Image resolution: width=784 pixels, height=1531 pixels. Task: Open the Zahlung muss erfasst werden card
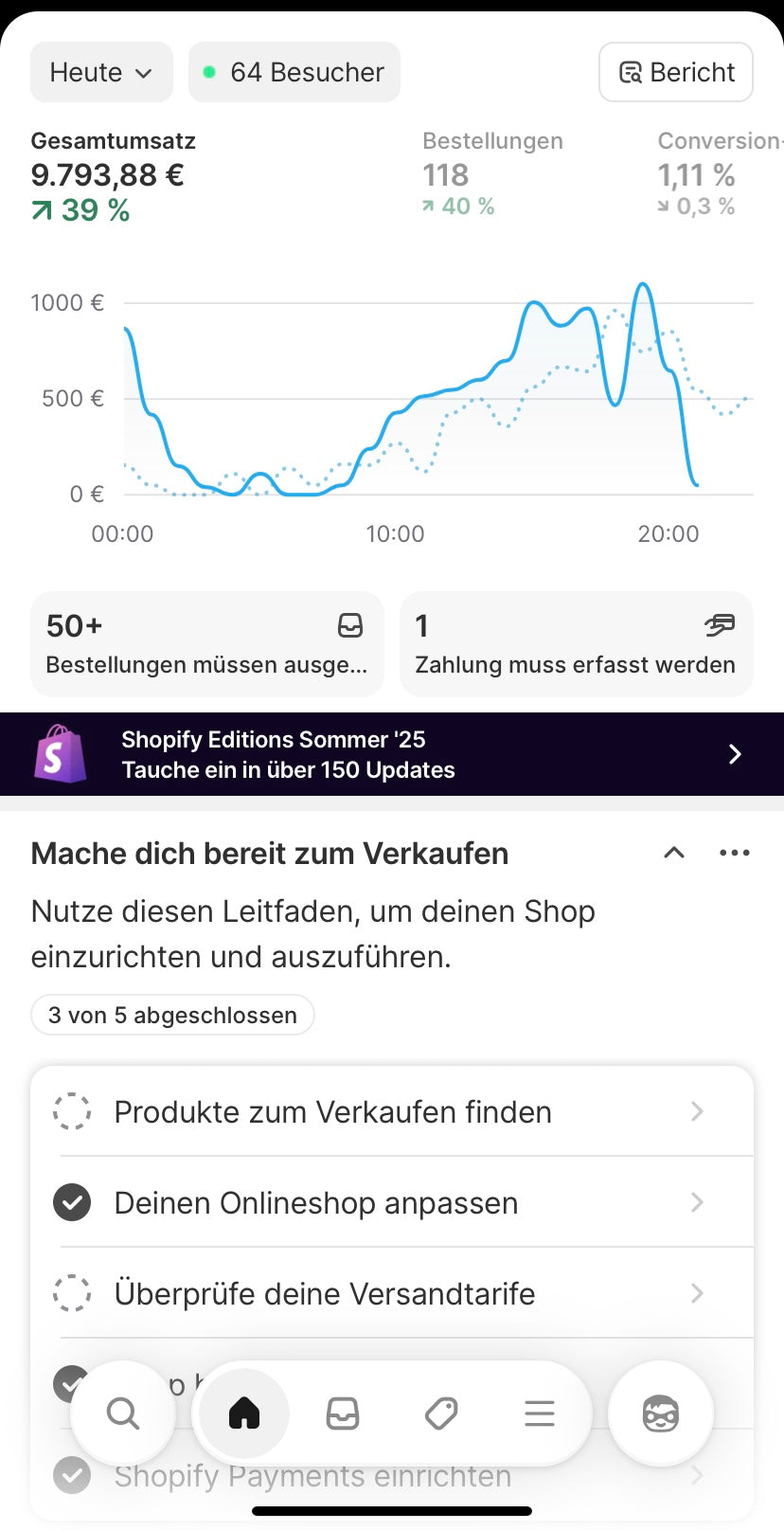(576, 644)
